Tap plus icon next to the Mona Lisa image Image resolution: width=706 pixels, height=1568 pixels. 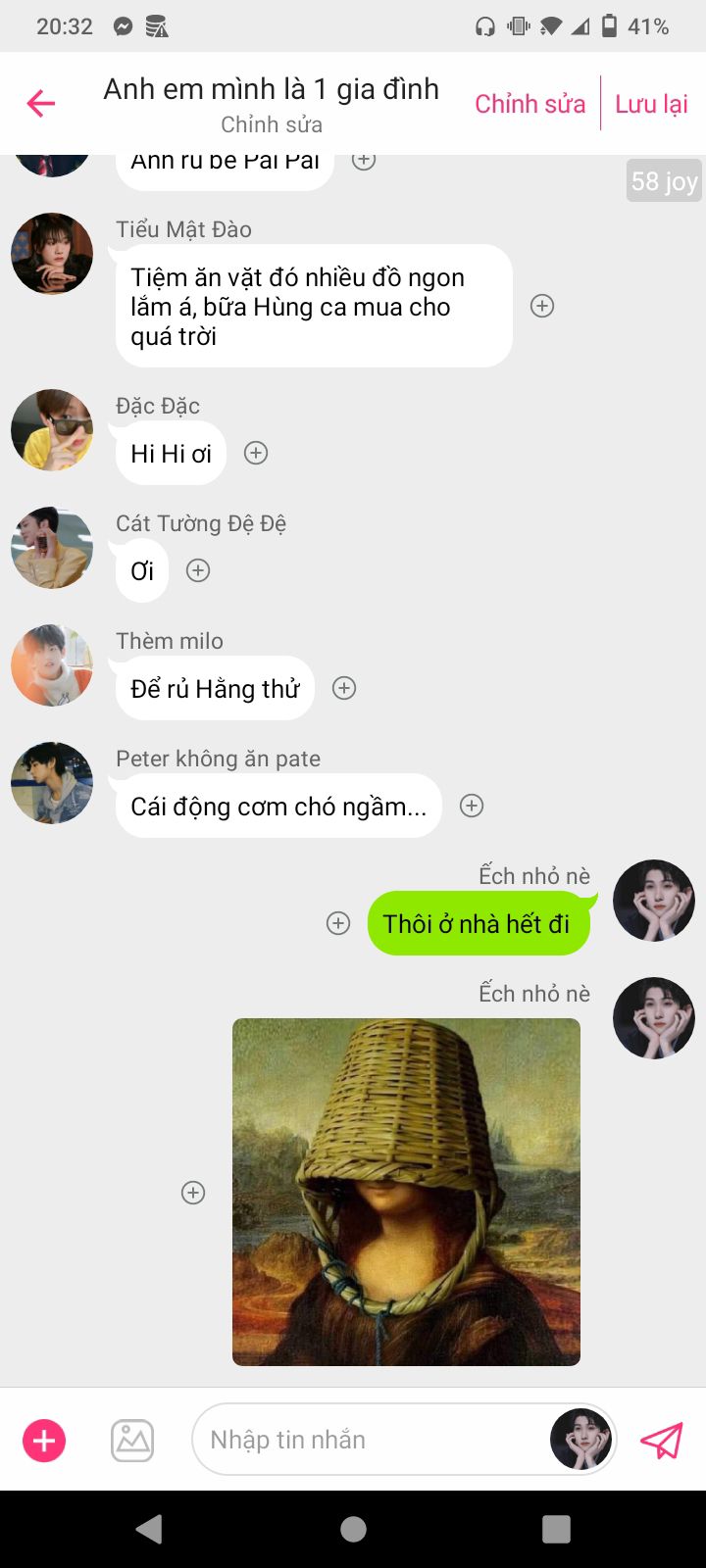click(193, 1193)
